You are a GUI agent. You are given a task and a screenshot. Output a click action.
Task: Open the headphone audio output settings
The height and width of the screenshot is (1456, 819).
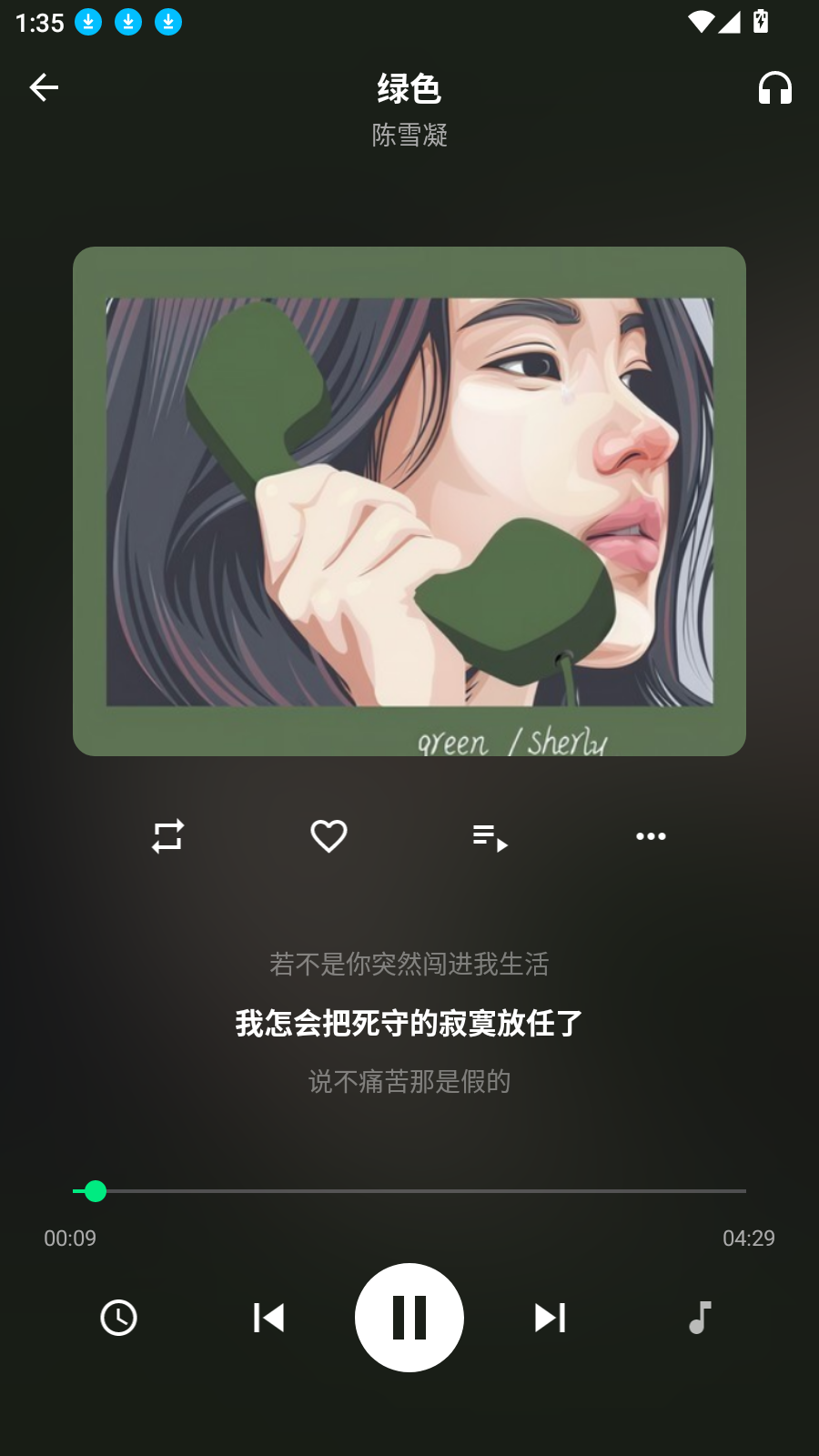coord(774,87)
